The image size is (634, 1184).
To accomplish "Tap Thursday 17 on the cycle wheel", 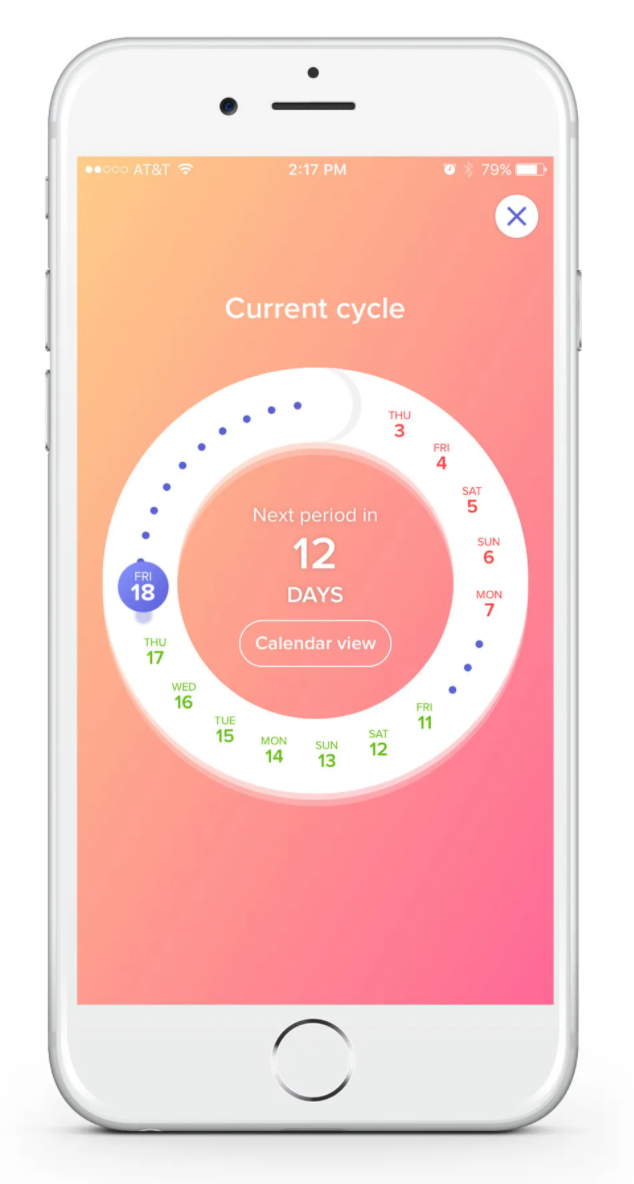I will [155, 651].
